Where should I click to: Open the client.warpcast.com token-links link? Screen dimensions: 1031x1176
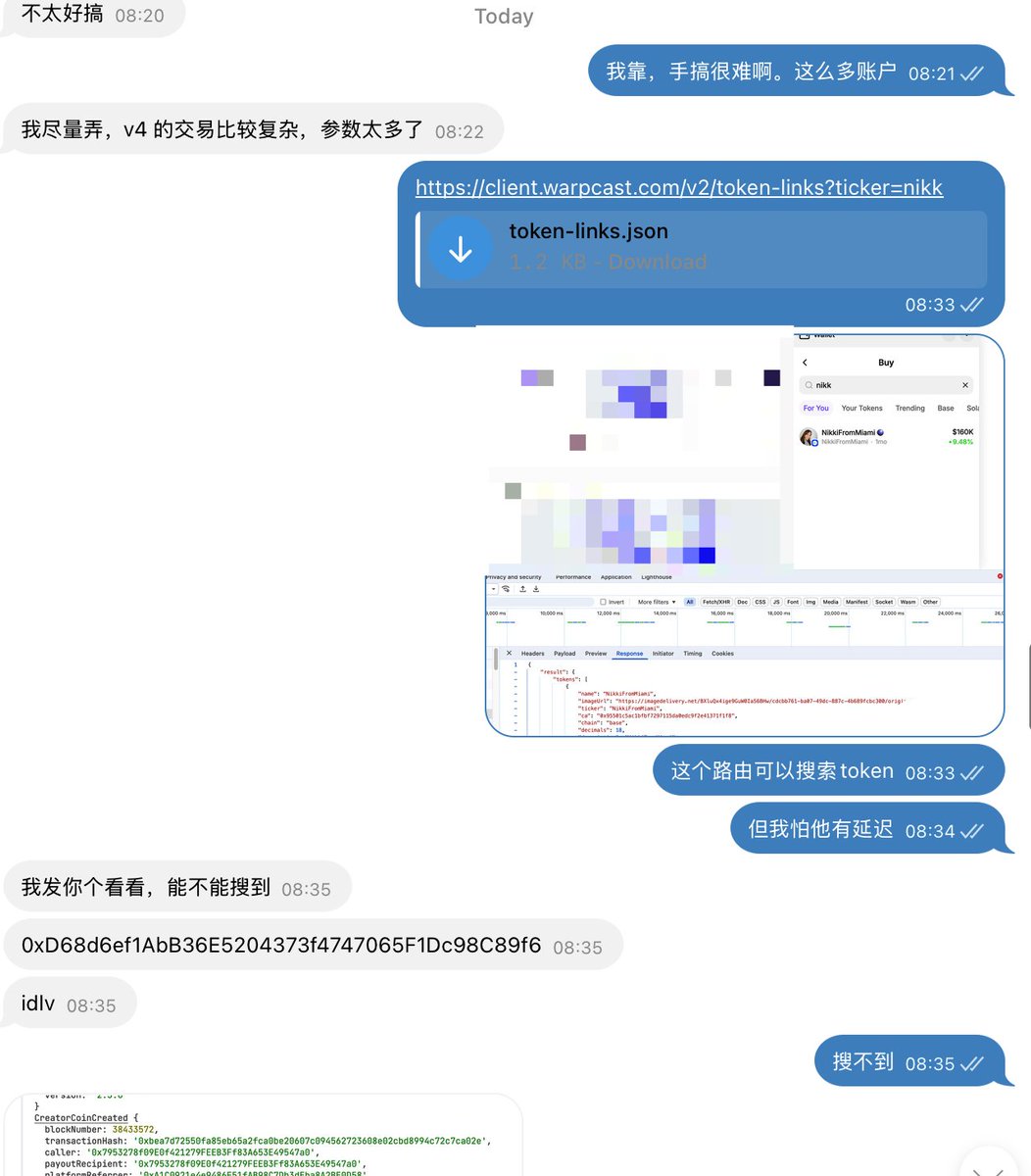coord(678,187)
